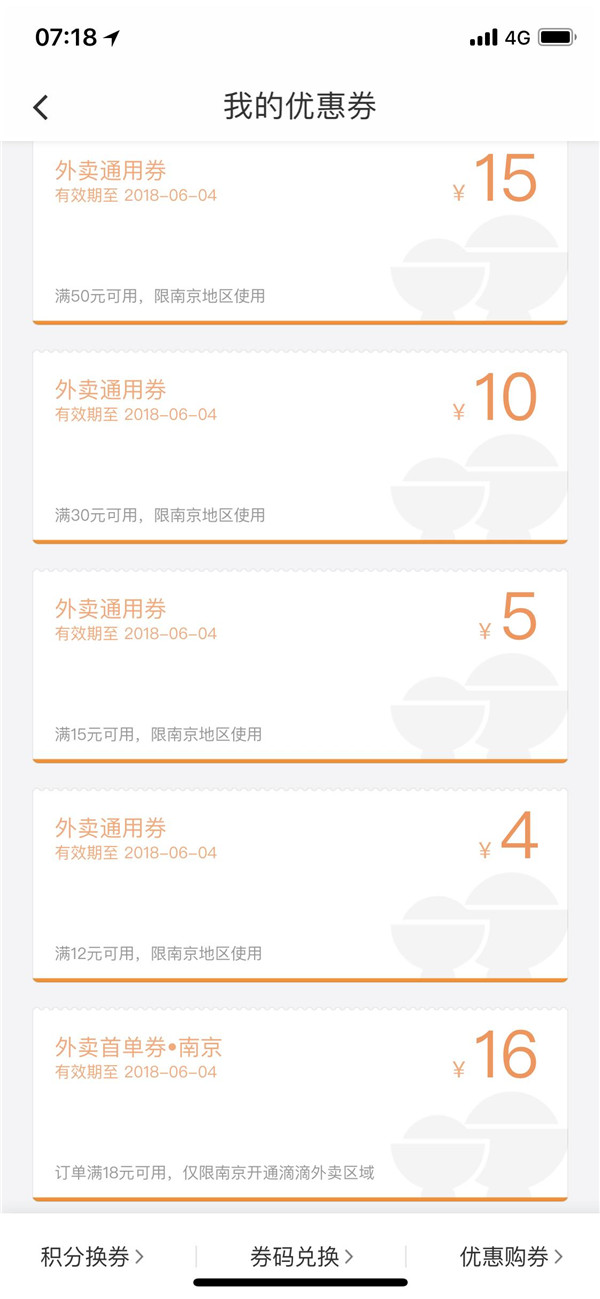Select the ¥10 delivery coupon
This screenshot has width=600, height=1299.
pos(300,447)
